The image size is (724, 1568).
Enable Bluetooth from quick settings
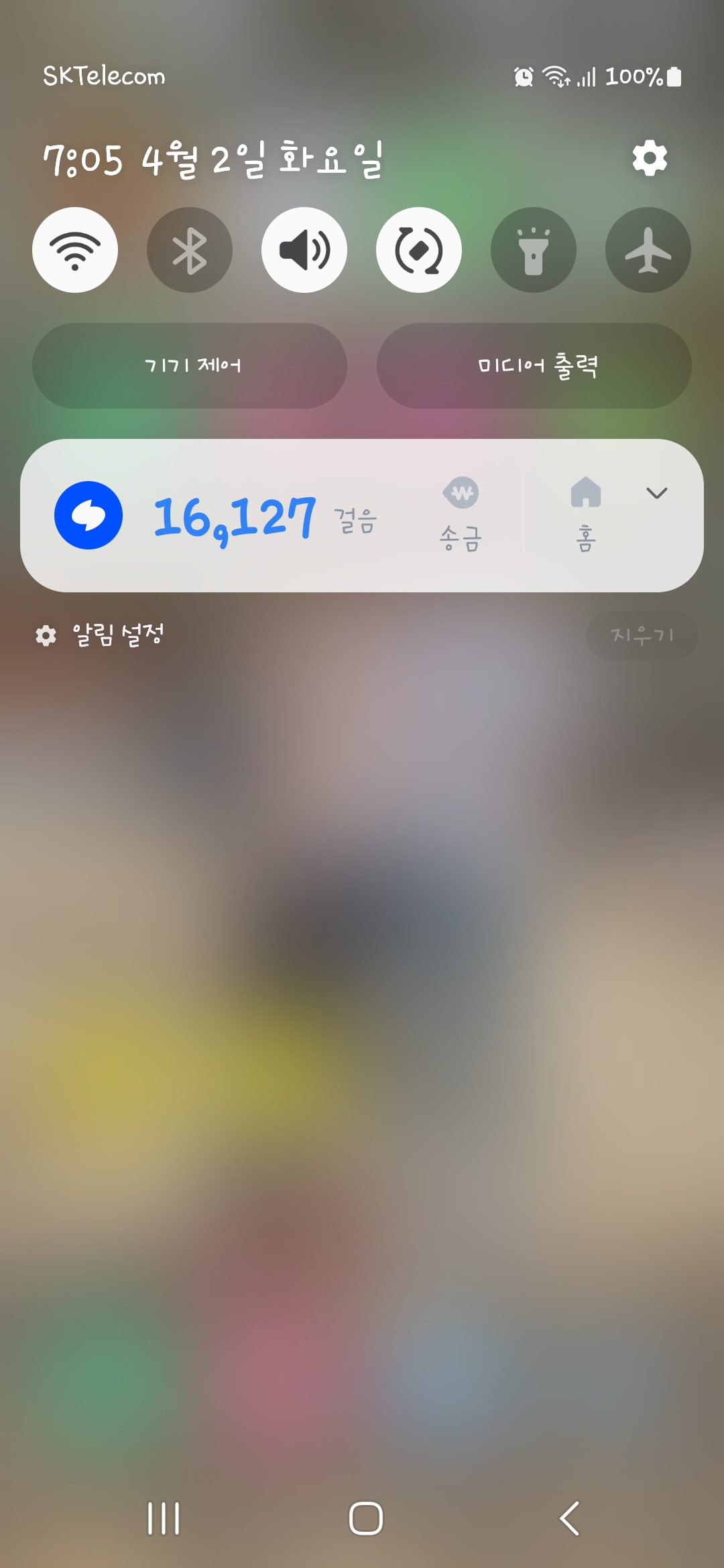190,250
